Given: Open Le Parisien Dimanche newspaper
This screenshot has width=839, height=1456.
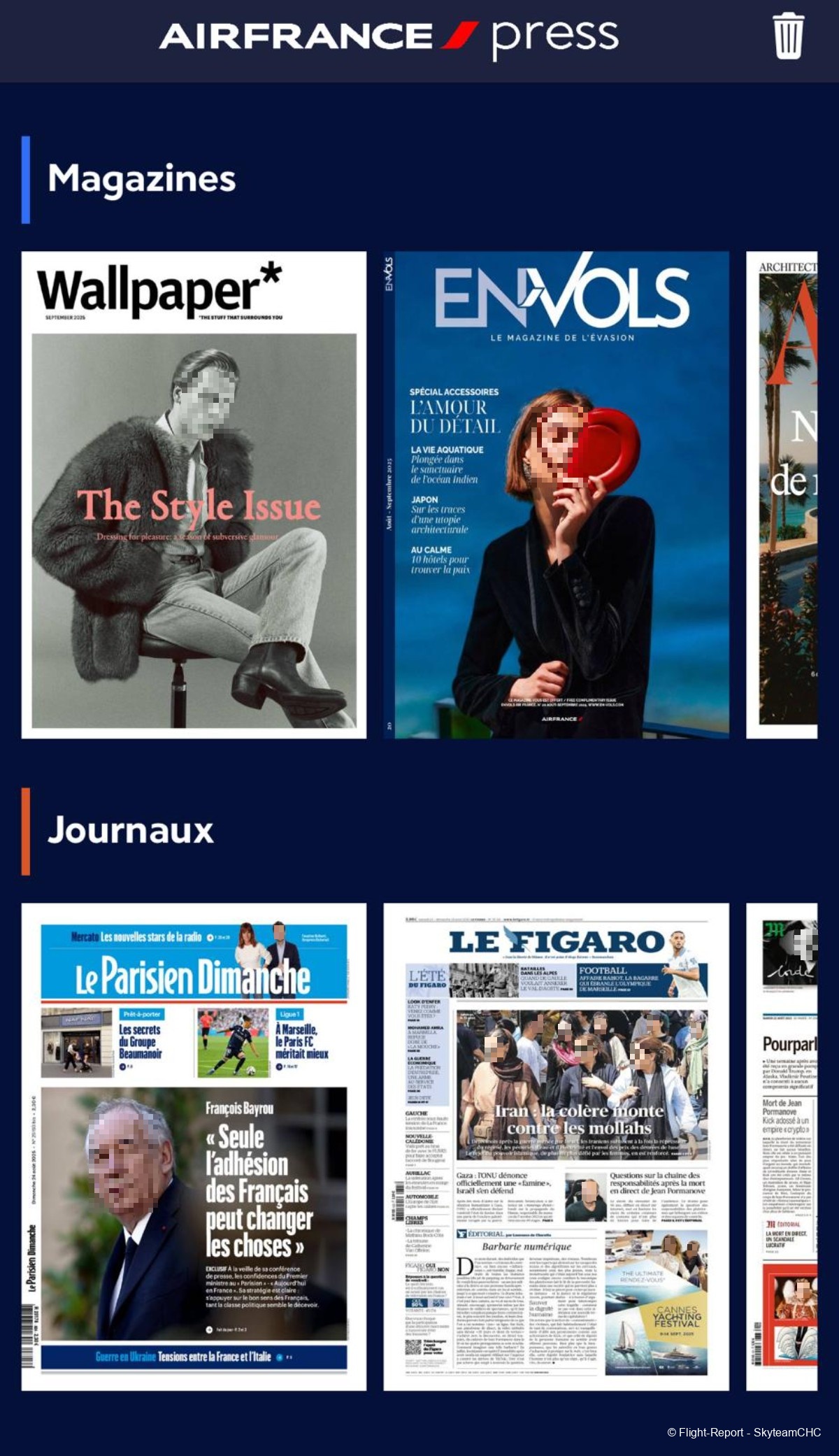Looking at the screenshot, I should (194, 1147).
